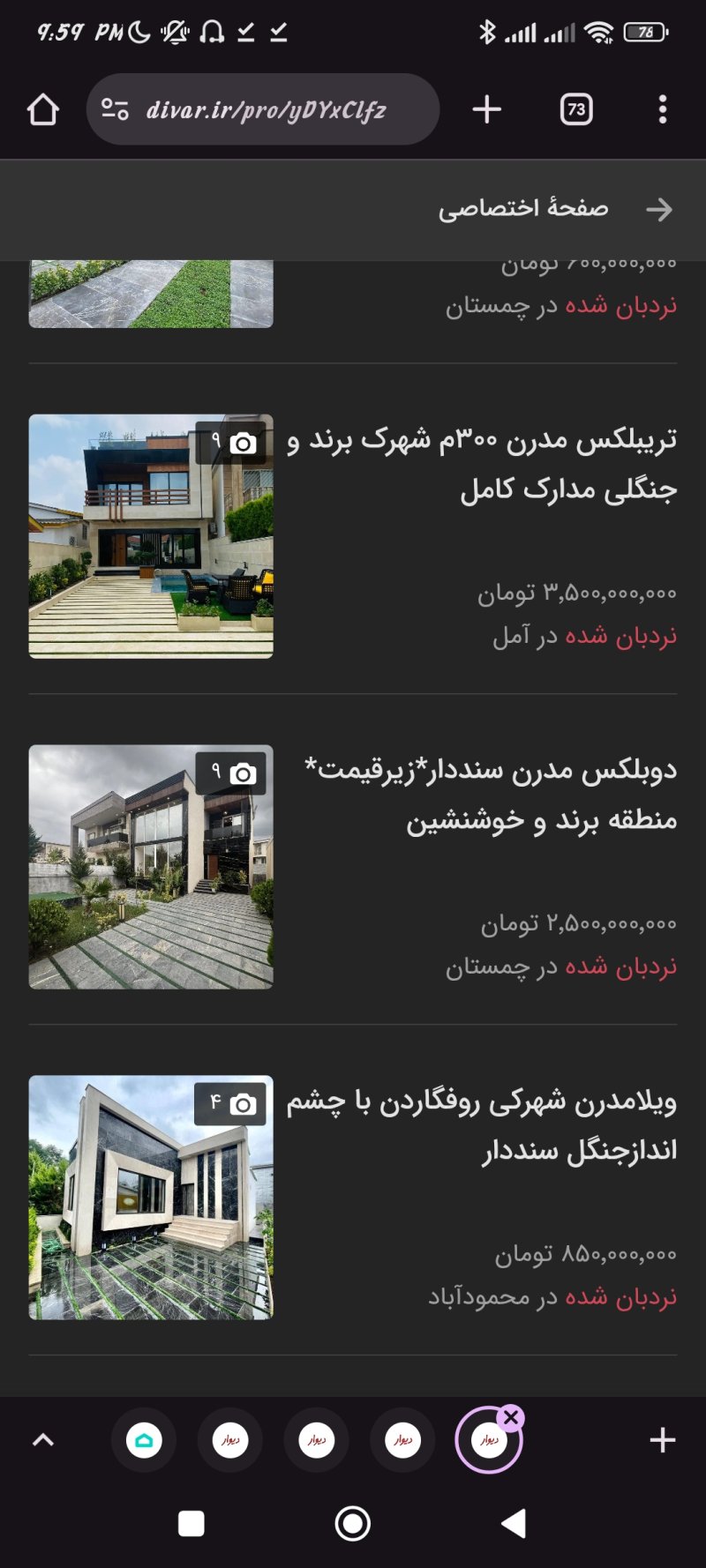The height and width of the screenshot is (1568, 706).
Task: Add a new tab to the group
Action: pos(662,1440)
